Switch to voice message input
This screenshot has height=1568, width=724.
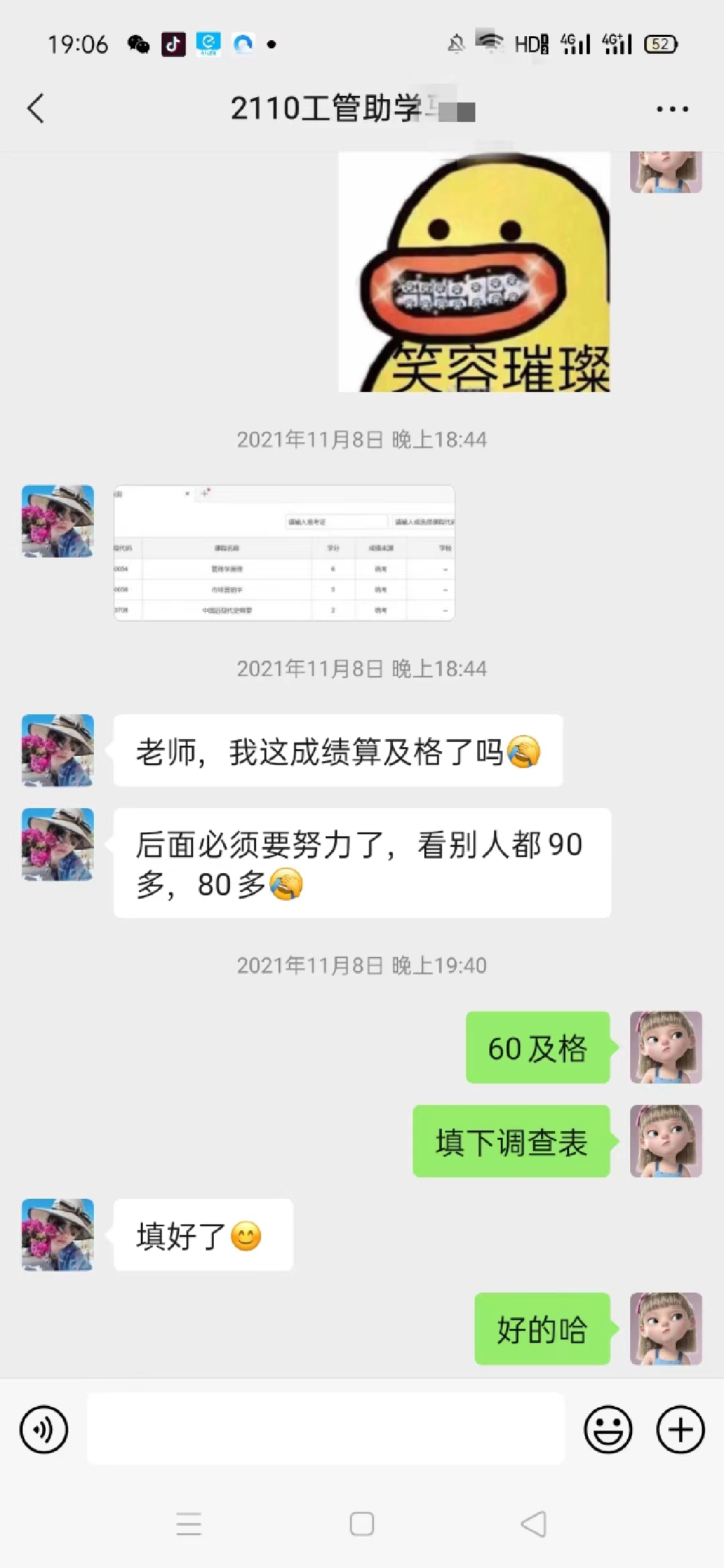44,1429
